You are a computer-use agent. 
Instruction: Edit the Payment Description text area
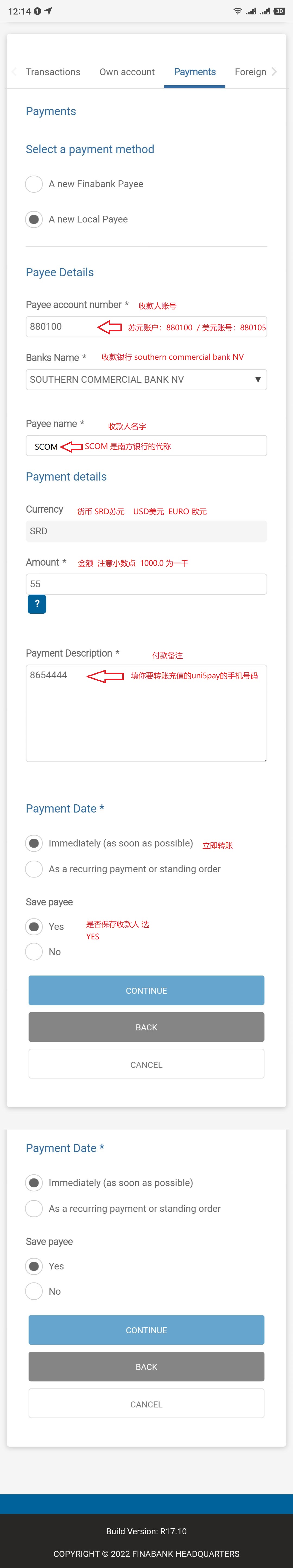point(146,713)
